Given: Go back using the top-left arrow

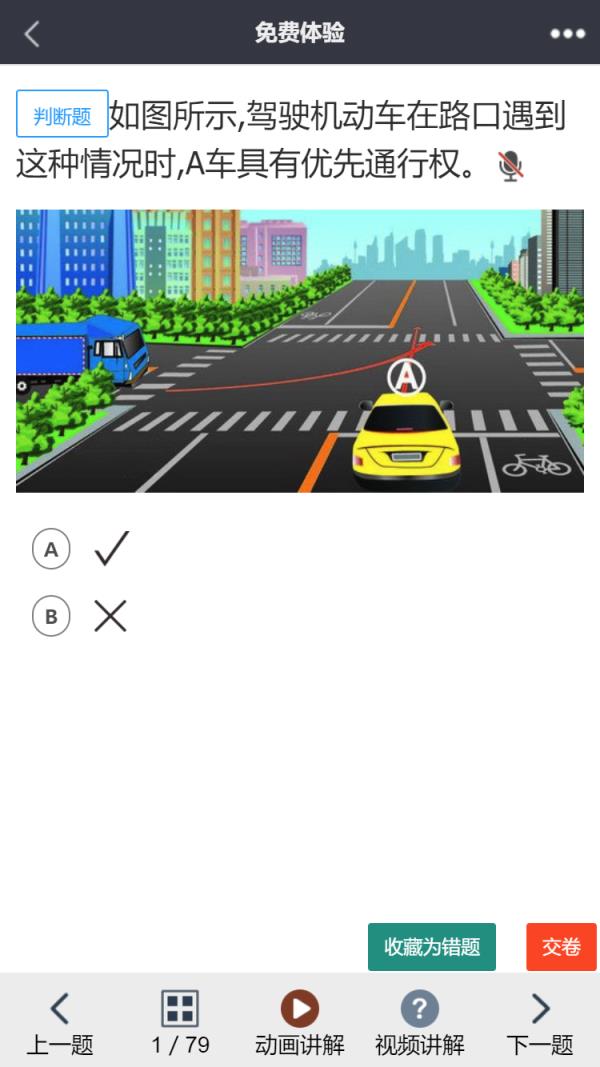Looking at the screenshot, I should (x=32, y=33).
